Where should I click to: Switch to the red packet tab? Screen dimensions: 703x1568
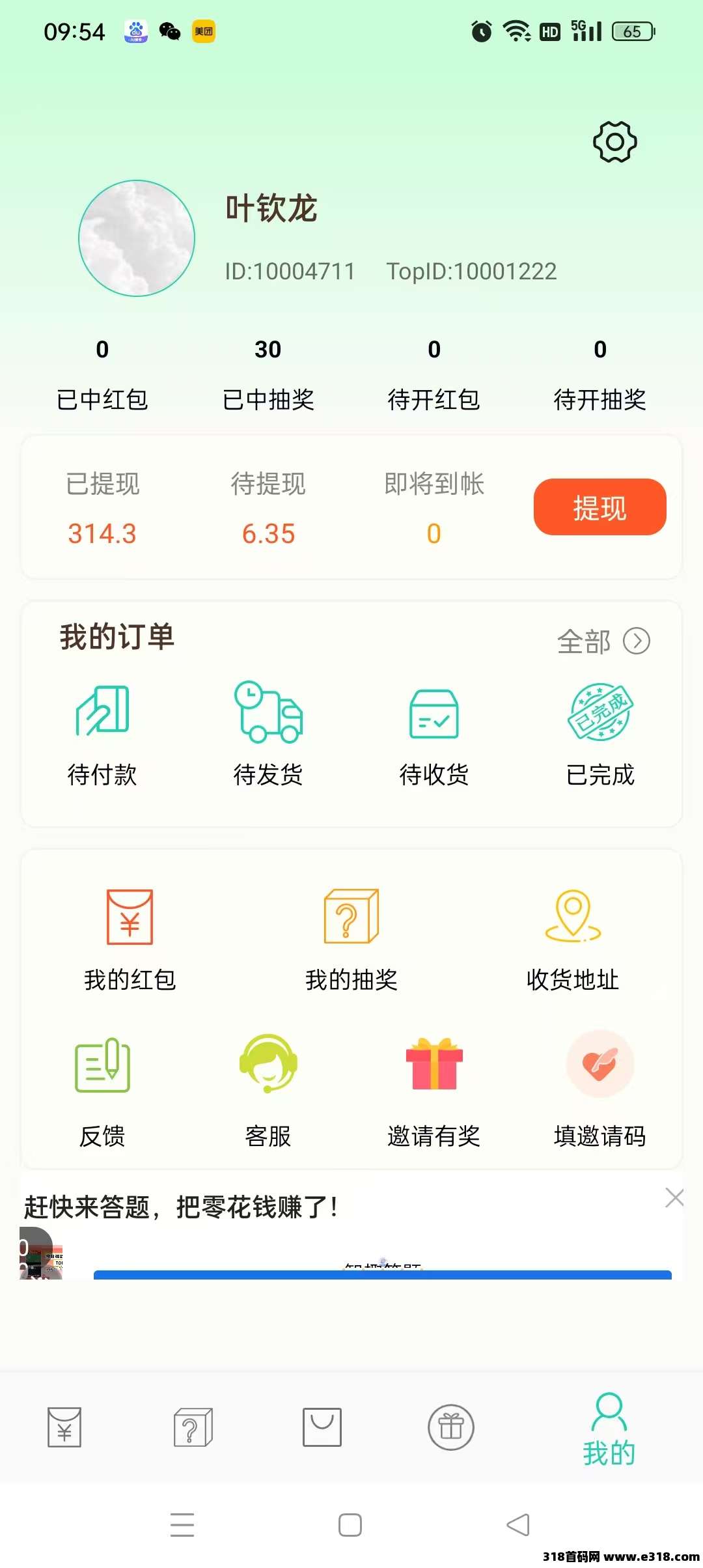point(64,1427)
